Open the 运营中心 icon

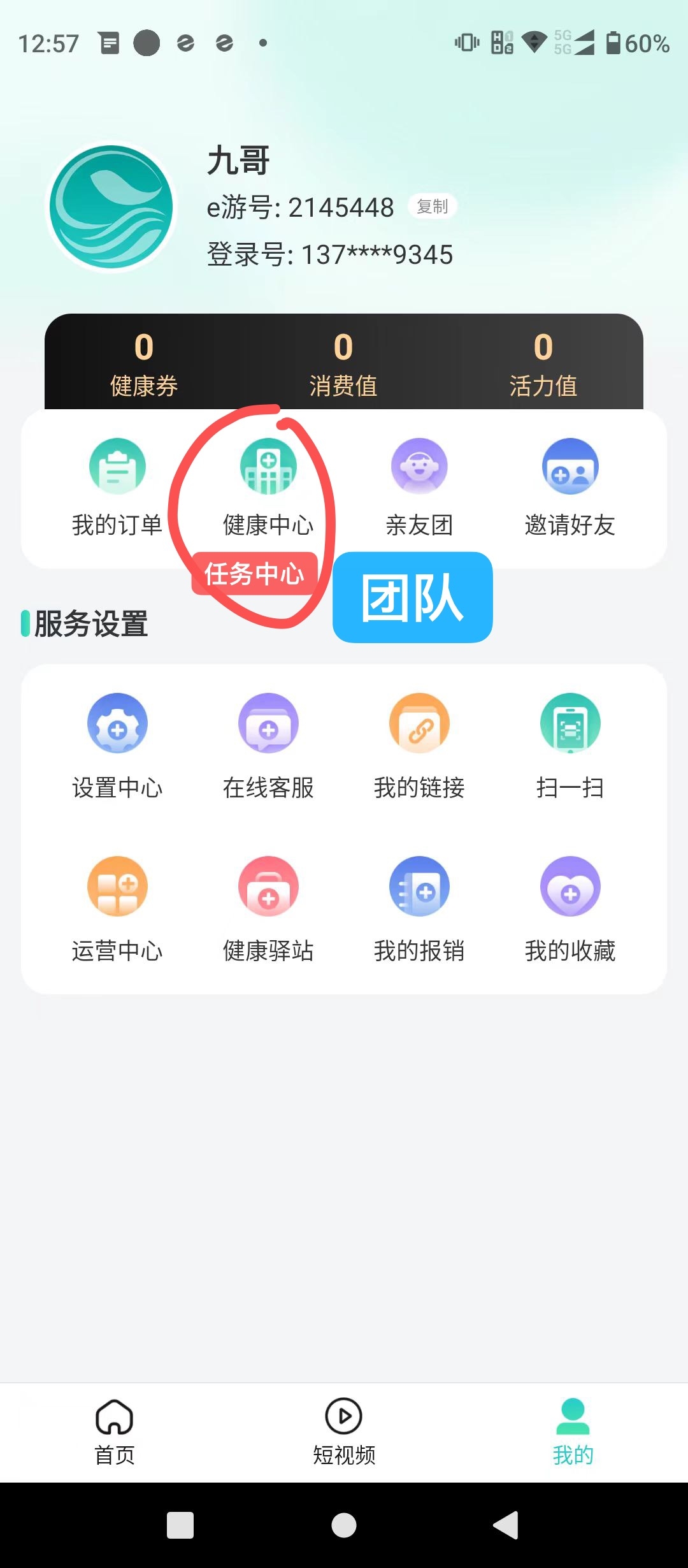coord(117,908)
